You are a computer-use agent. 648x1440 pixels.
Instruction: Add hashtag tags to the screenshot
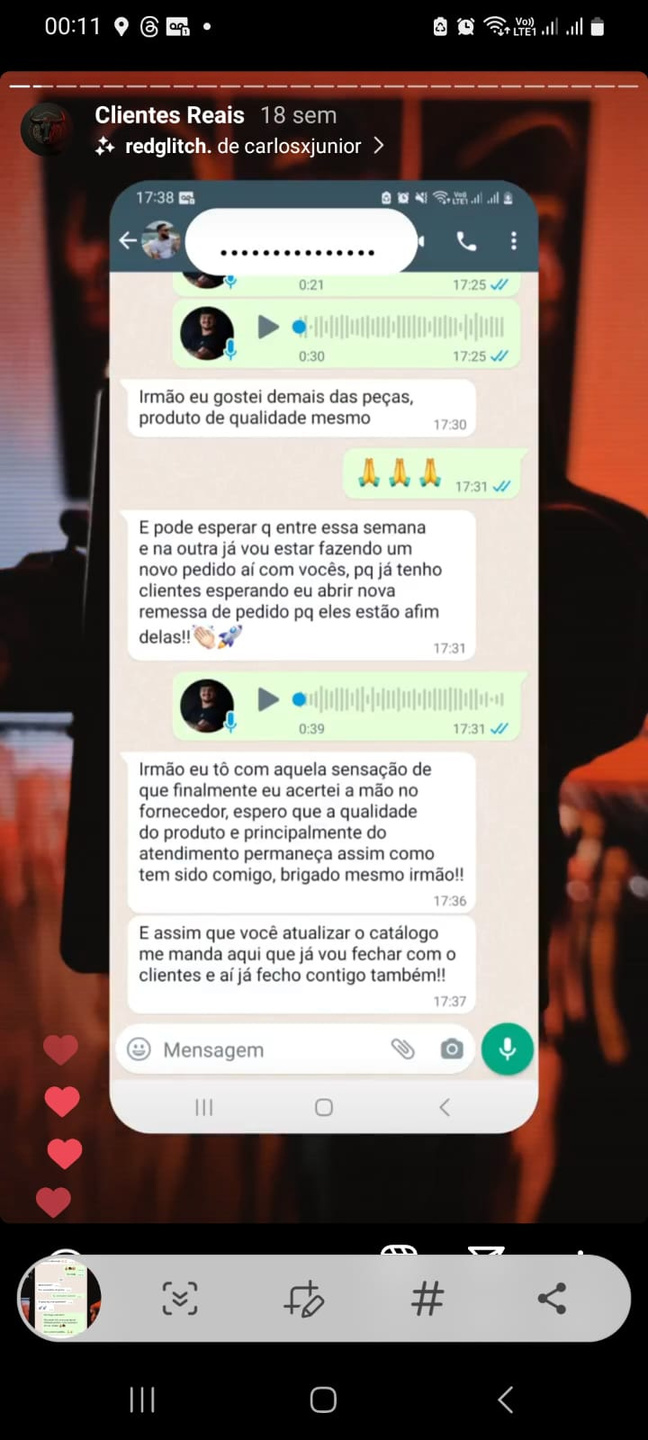pyautogui.click(x=428, y=1298)
